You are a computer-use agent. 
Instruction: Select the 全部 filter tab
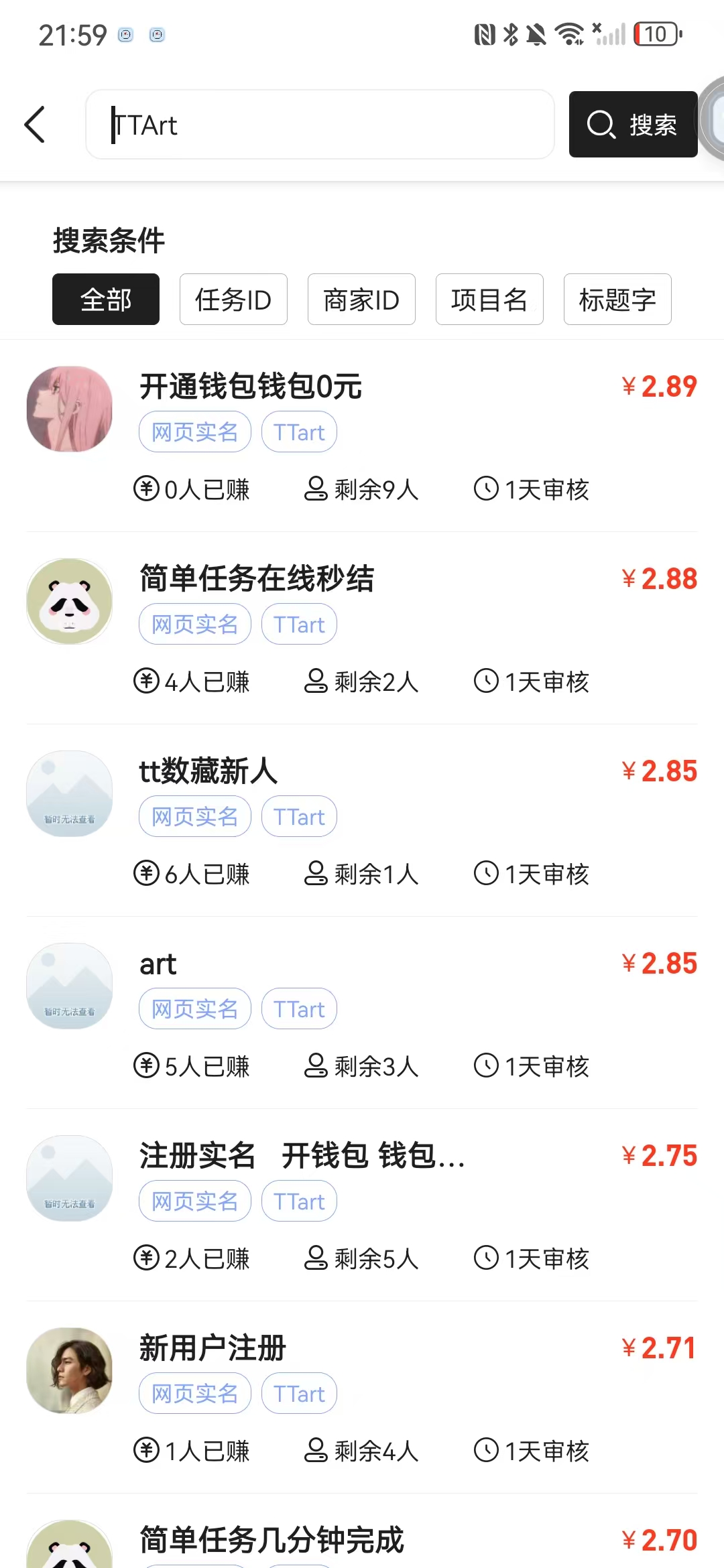point(105,300)
